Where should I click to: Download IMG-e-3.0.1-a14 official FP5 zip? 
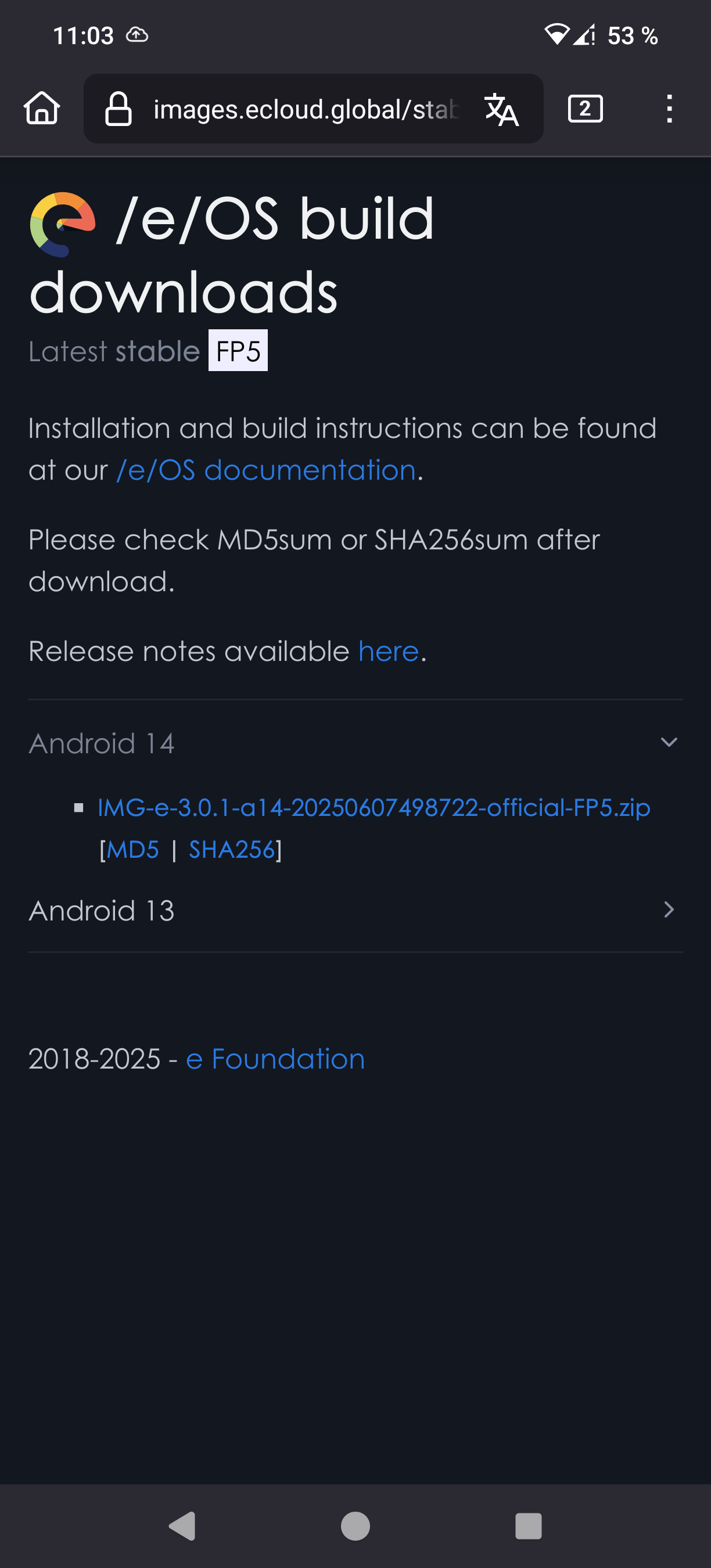point(374,807)
